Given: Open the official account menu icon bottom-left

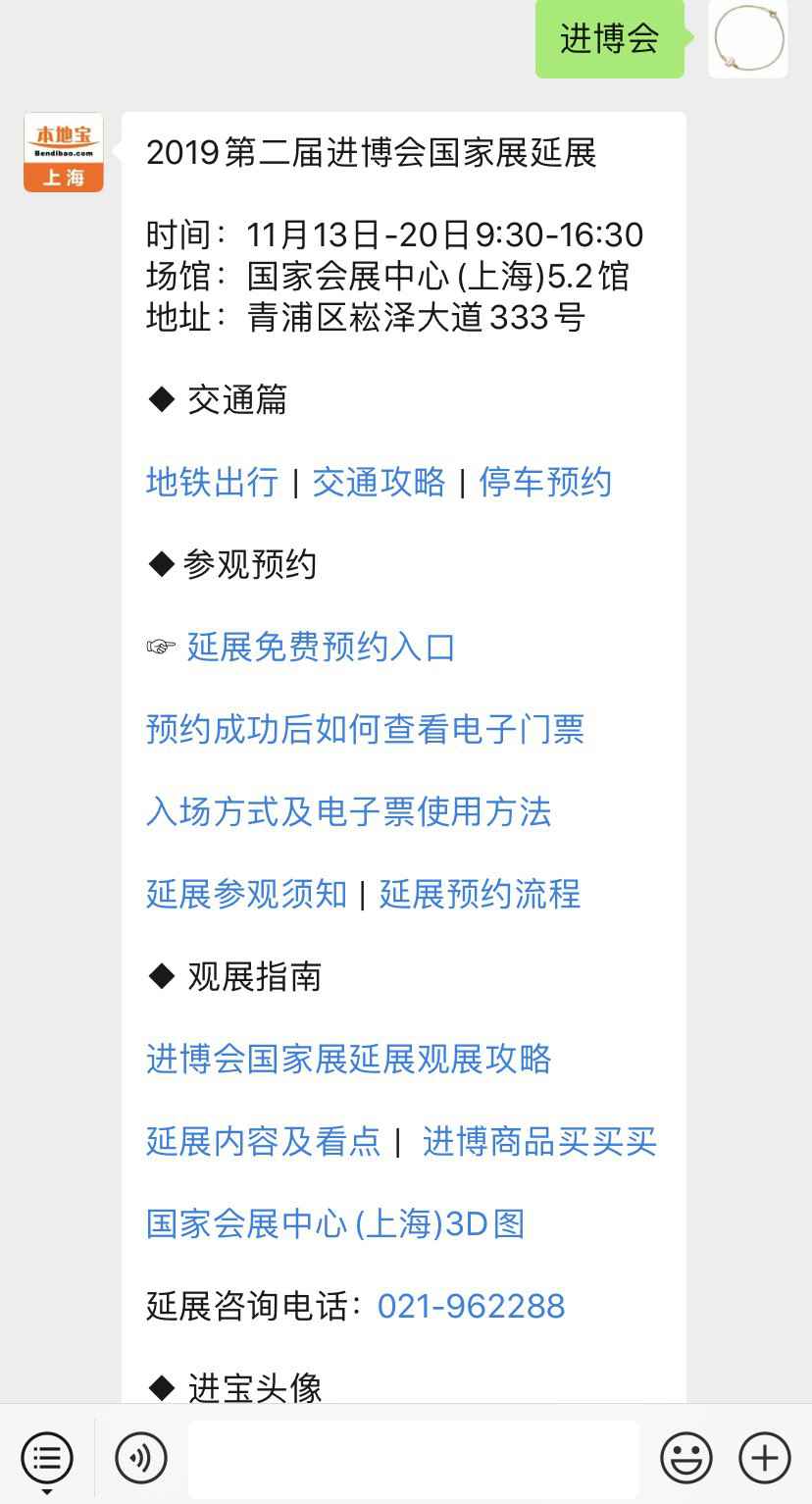Looking at the screenshot, I should 46,1459.
